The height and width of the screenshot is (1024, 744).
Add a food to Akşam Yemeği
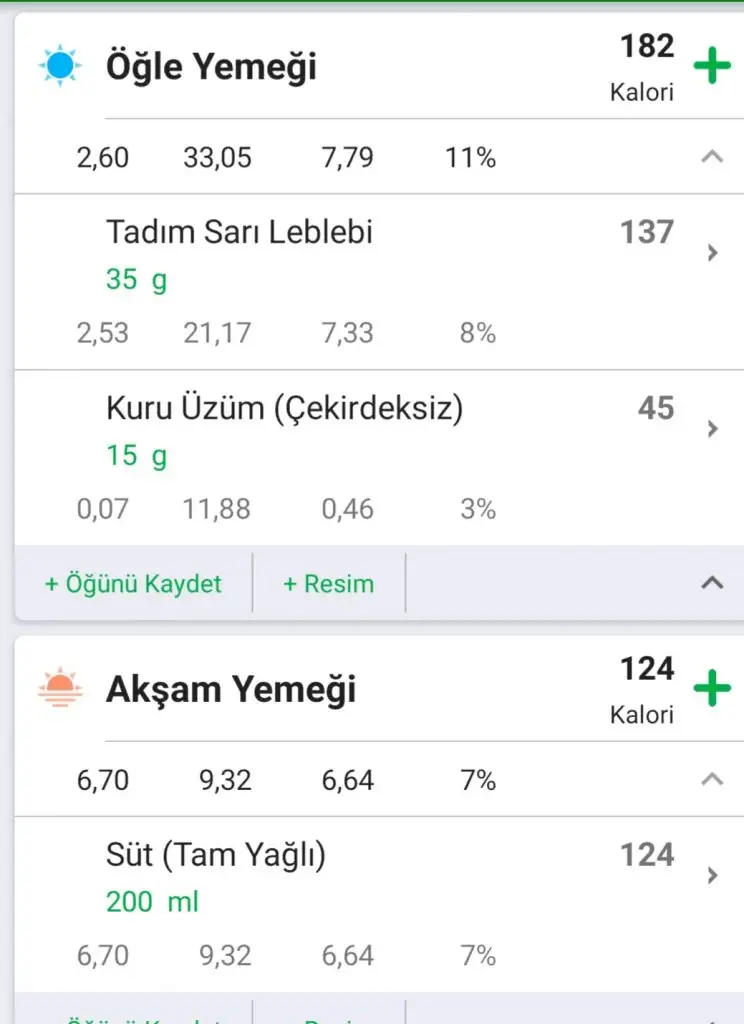point(712,689)
